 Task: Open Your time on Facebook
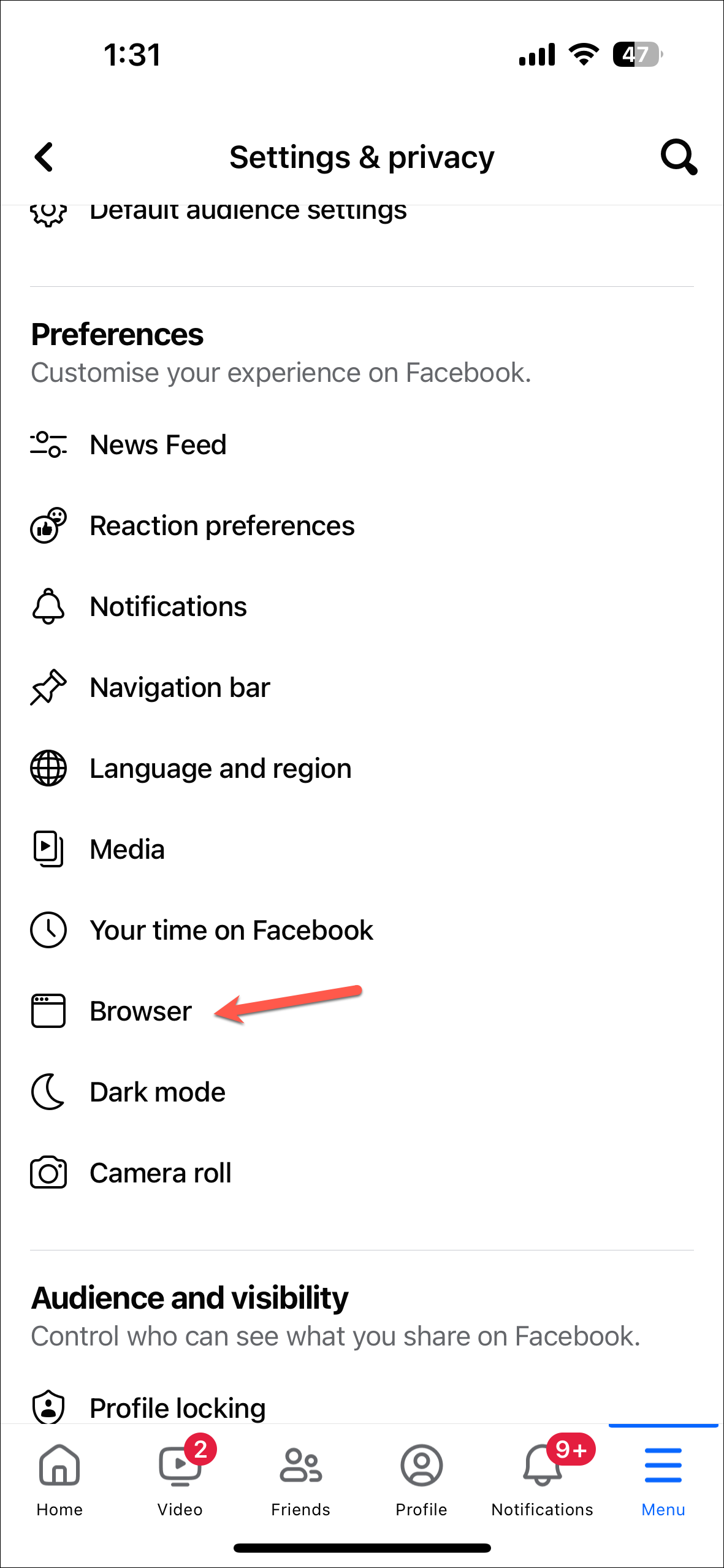[x=231, y=930]
